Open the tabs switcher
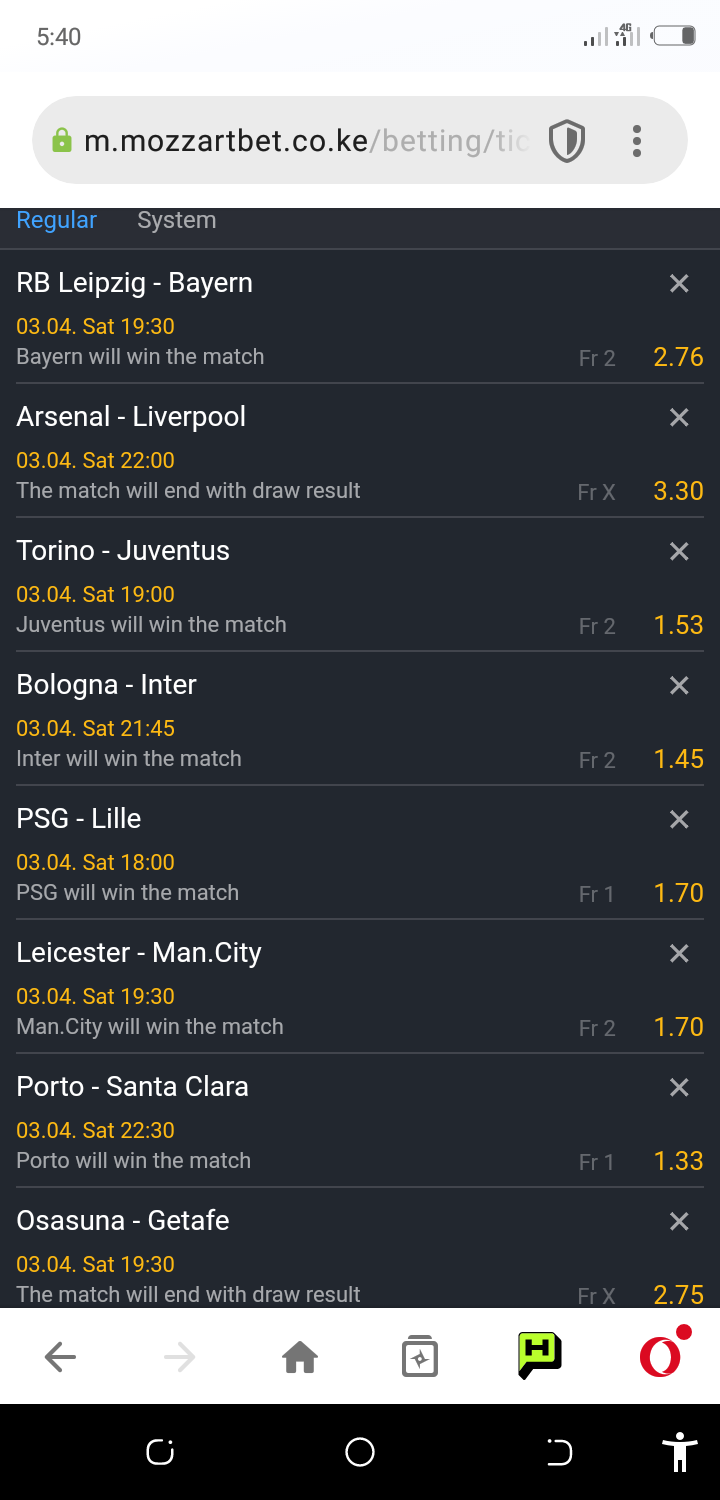This screenshot has height=1500, width=720. pyautogui.click(x=420, y=1357)
